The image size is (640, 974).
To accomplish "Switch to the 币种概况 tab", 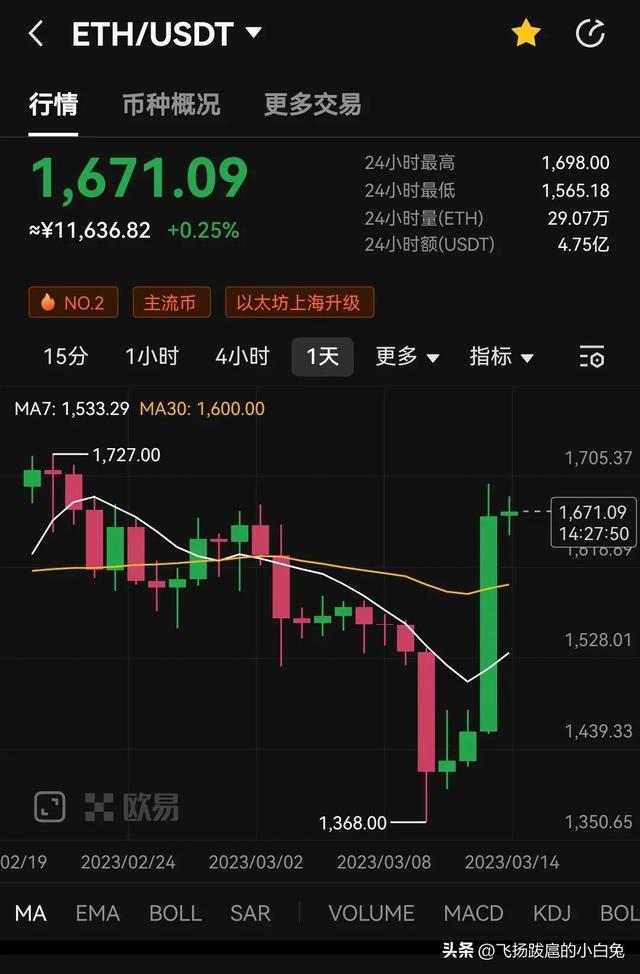I will click(171, 104).
